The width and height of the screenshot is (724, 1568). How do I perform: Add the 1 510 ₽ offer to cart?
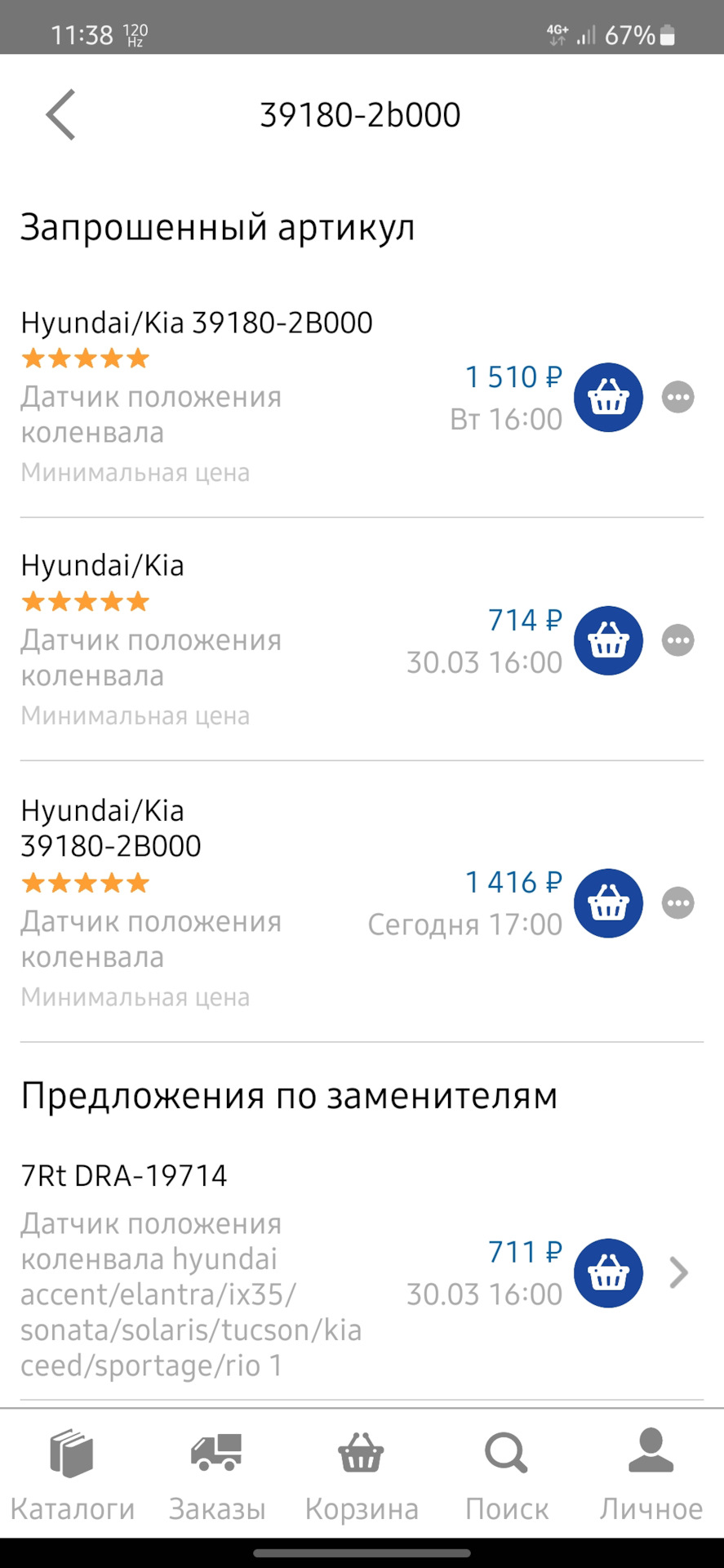click(x=608, y=398)
